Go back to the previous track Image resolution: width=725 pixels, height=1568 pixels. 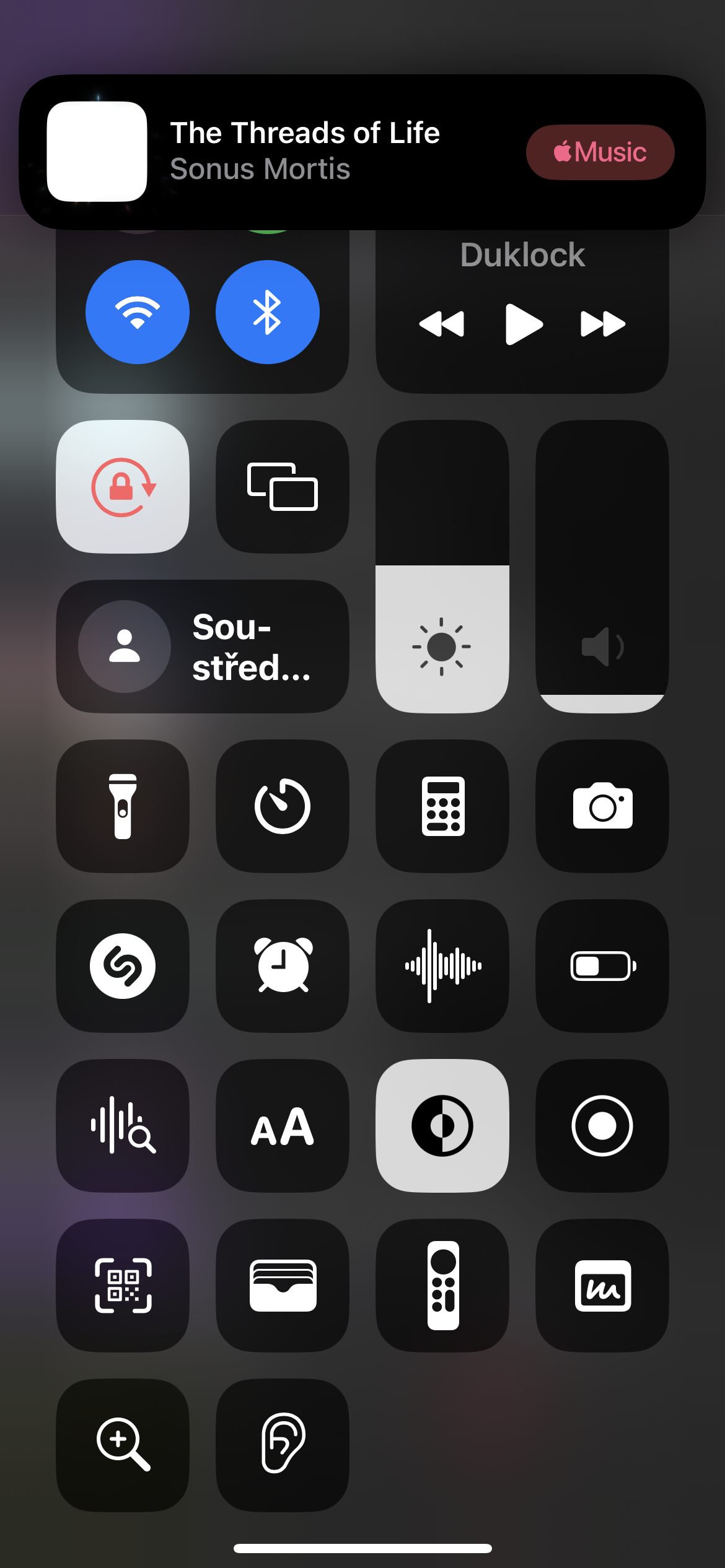point(442,323)
